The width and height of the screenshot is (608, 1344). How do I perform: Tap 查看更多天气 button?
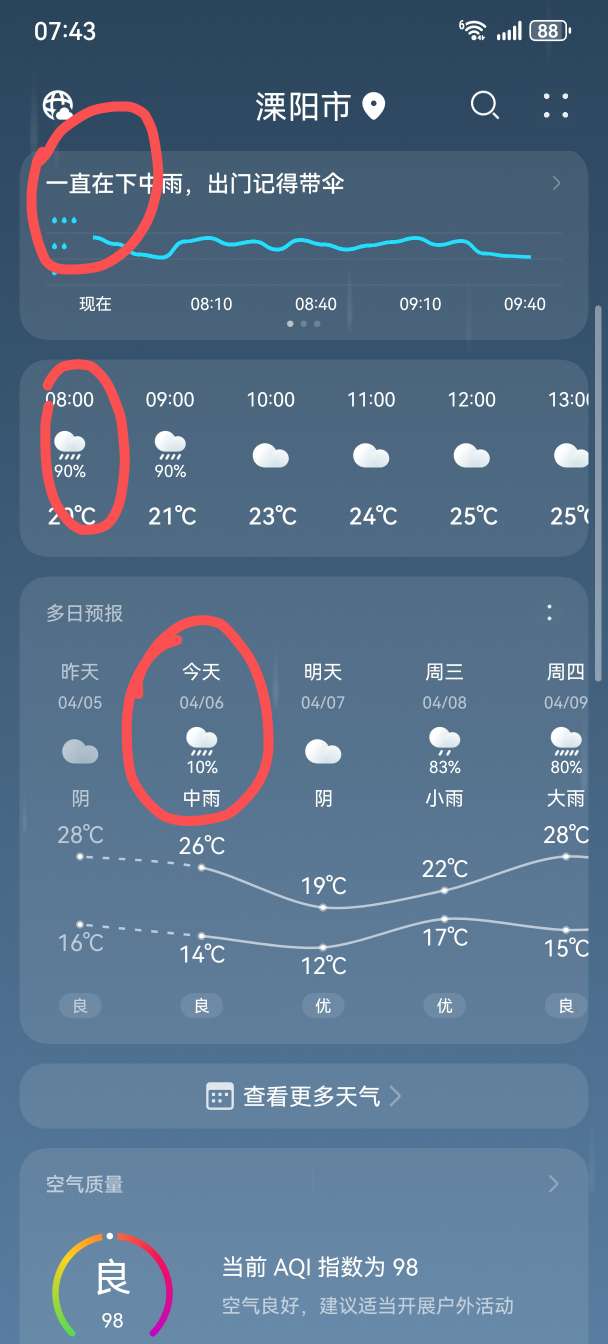[303, 1096]
